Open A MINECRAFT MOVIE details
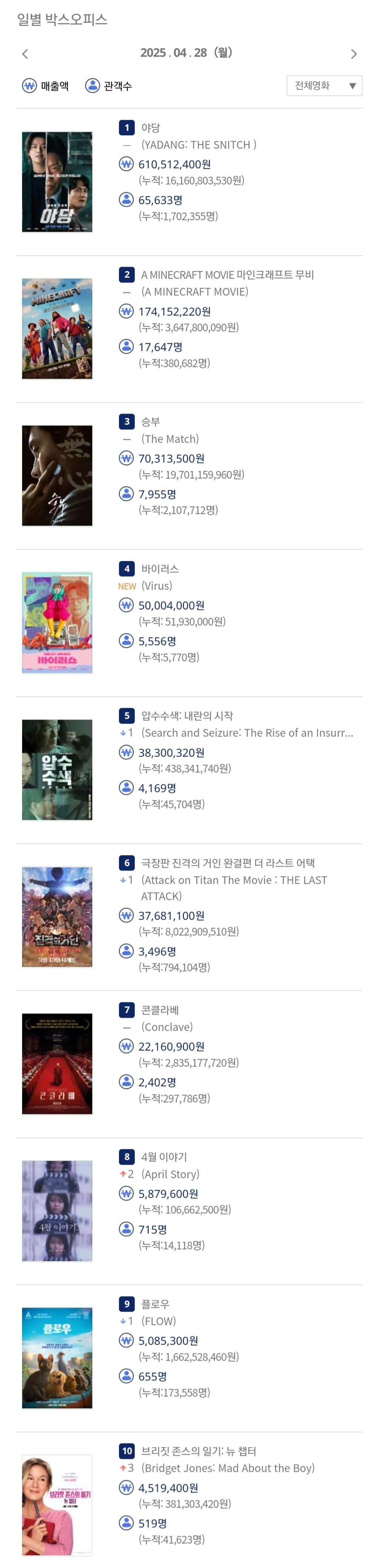Screen dimensions: 379x1568 point(227,274)
